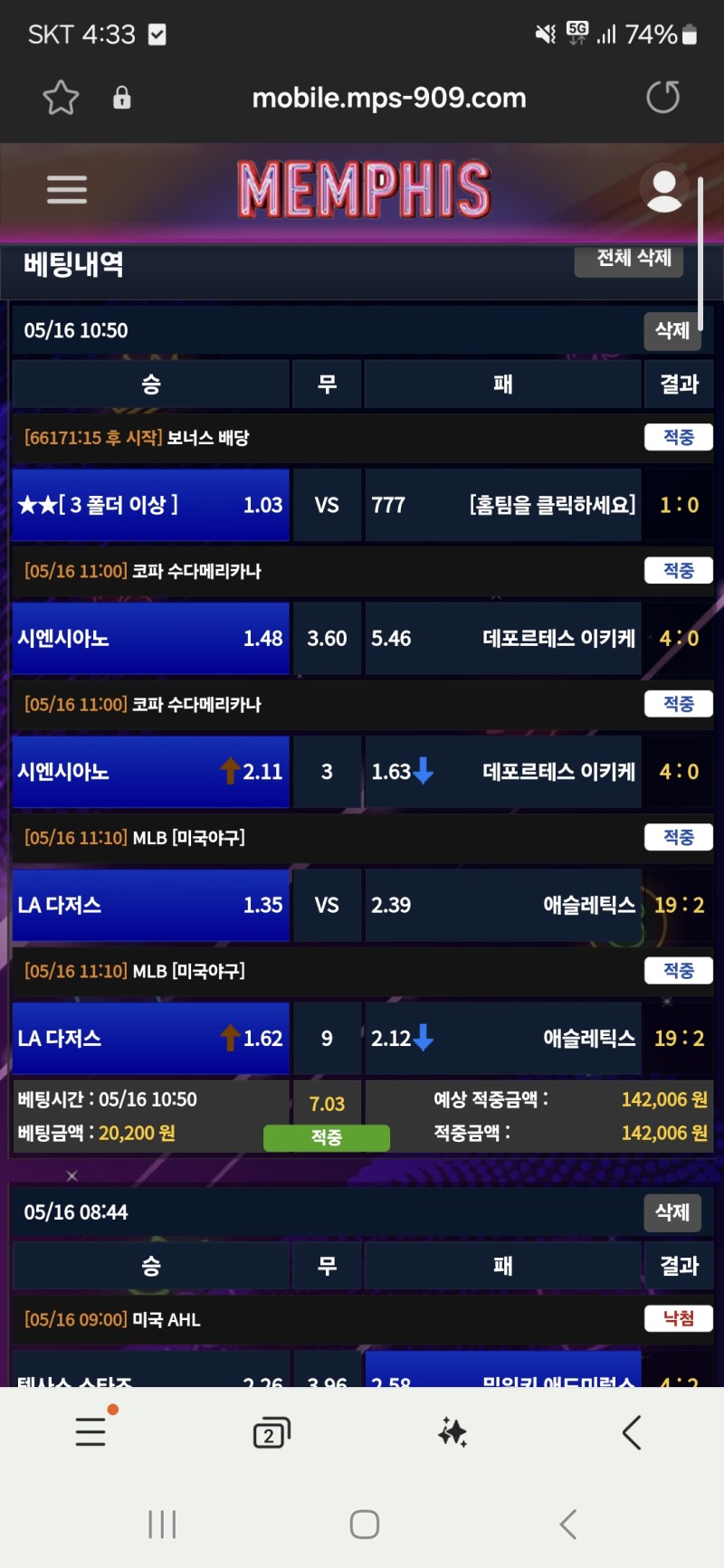
Task: Open the browser menu
Action: (91, 1431)
